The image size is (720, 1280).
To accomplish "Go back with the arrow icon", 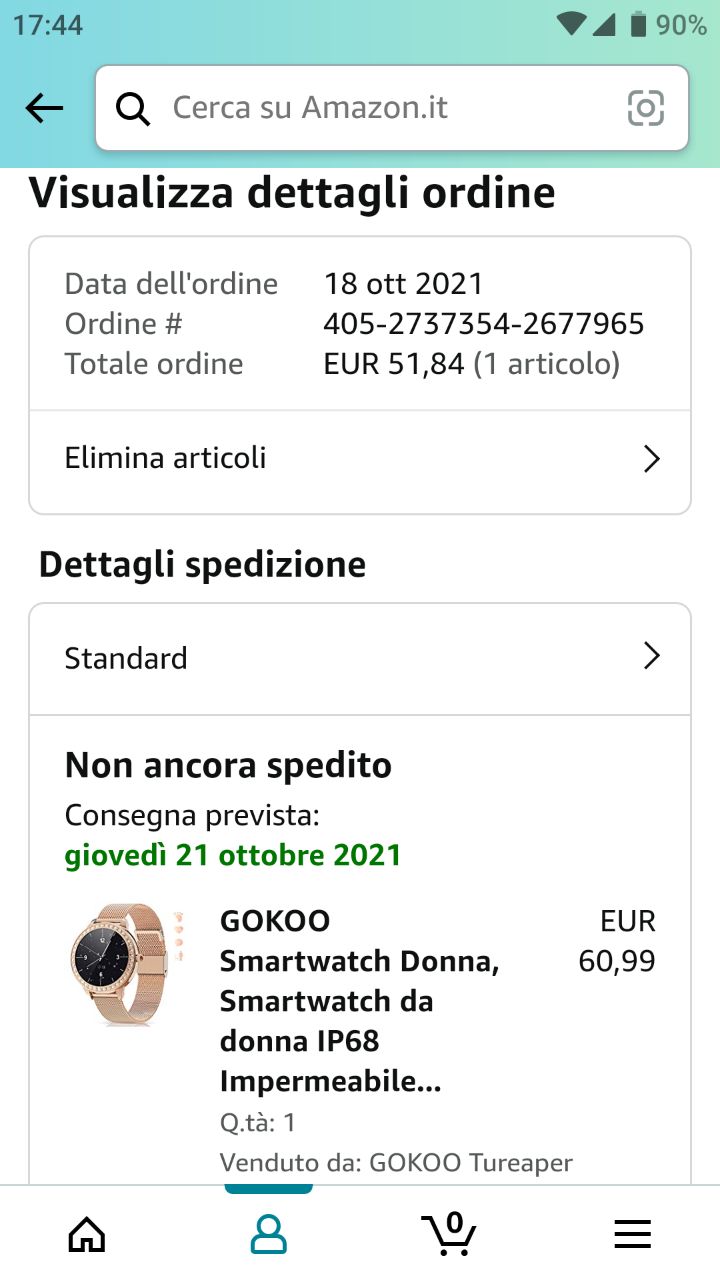I will 44,108.
